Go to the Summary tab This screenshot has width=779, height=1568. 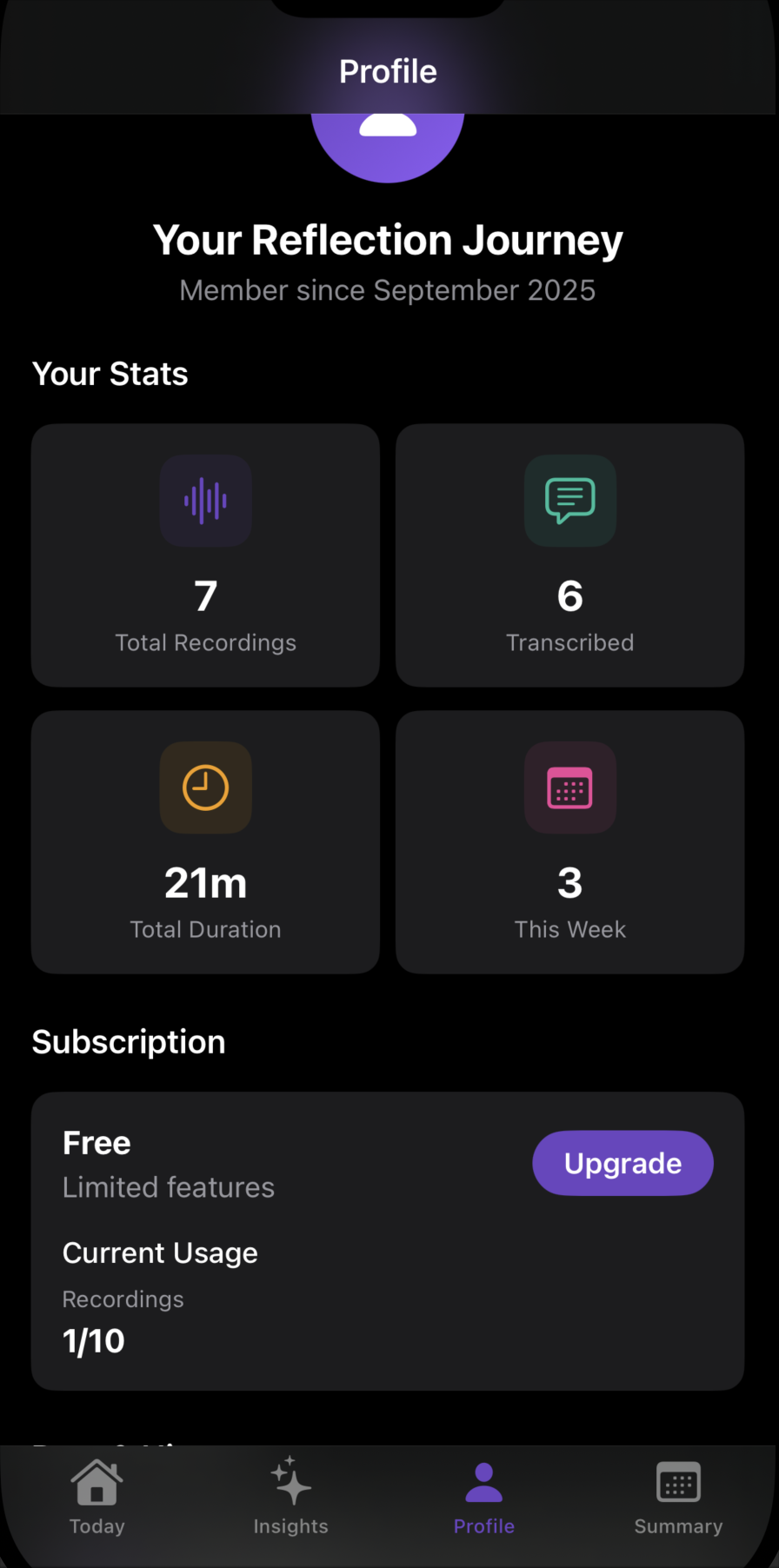tap(678, 1497)
